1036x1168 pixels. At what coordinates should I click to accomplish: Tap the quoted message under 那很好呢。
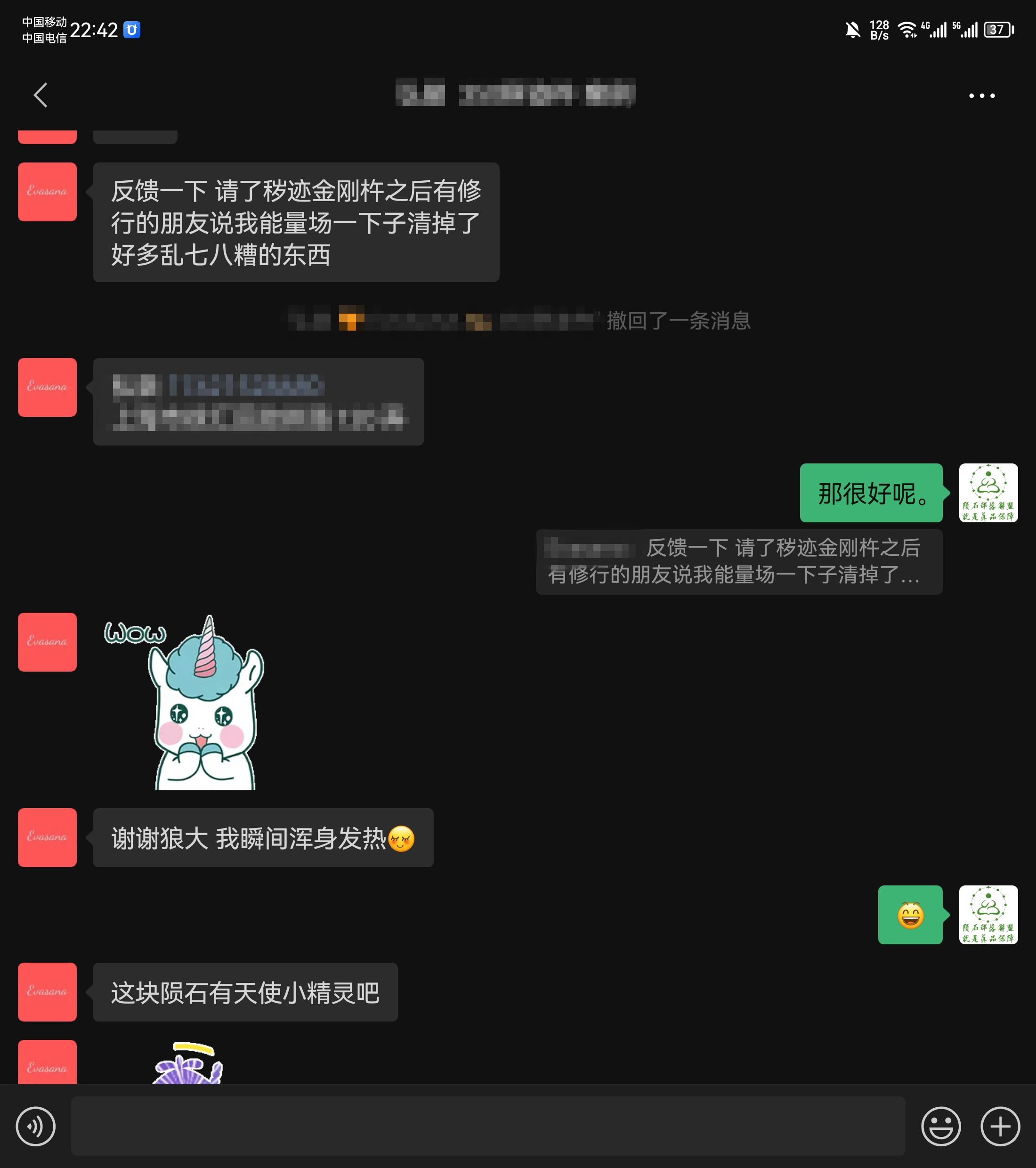(x=738, y=562)
